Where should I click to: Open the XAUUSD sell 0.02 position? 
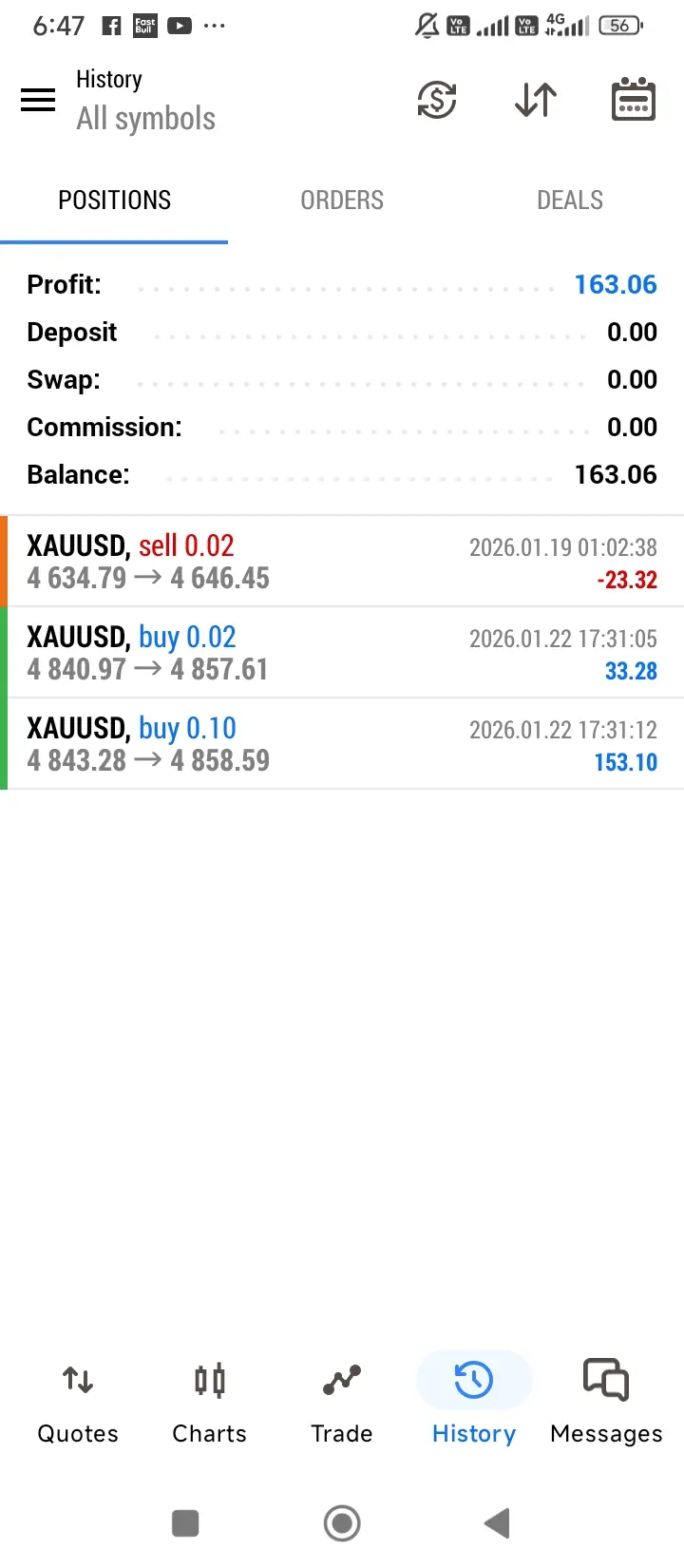click(342, 562)
